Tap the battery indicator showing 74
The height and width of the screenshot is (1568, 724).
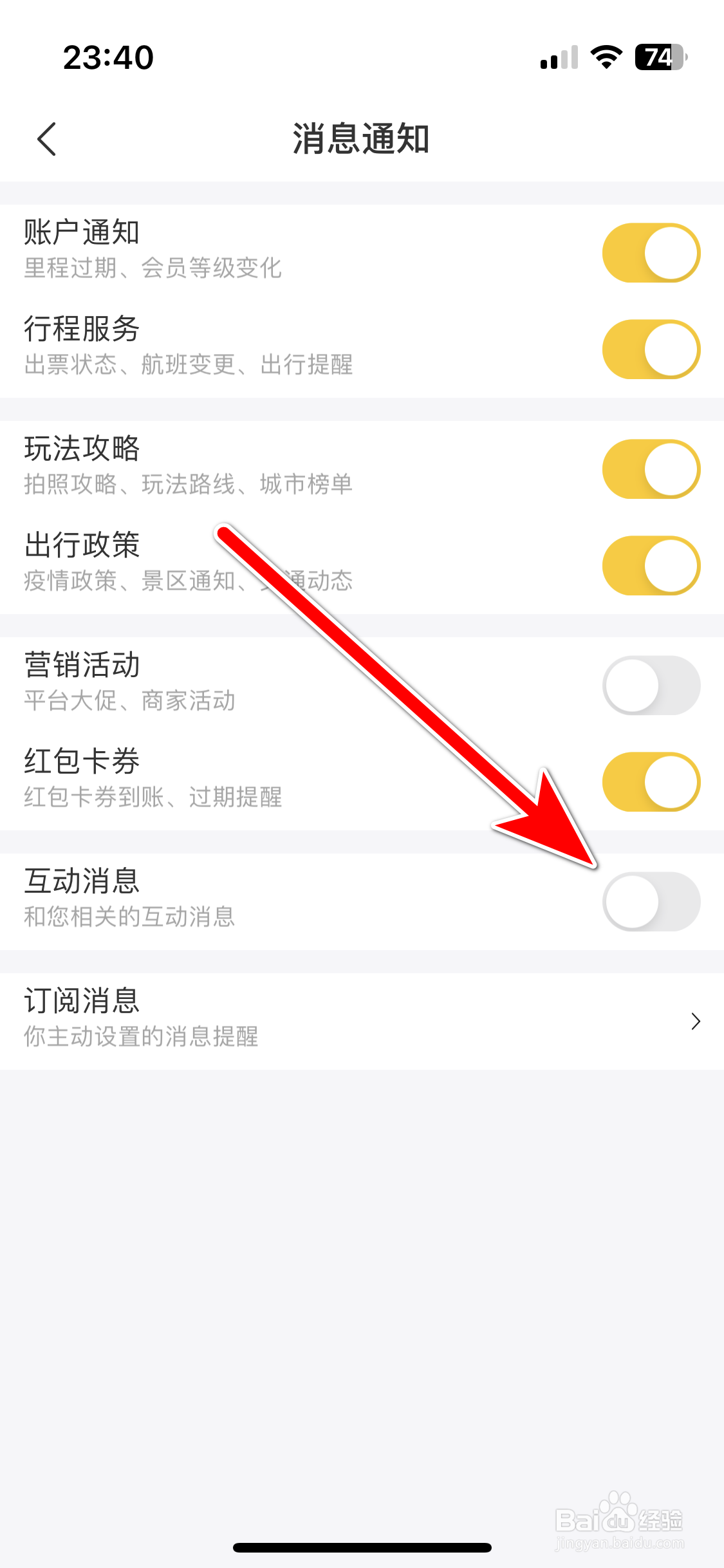pos(656,58)
